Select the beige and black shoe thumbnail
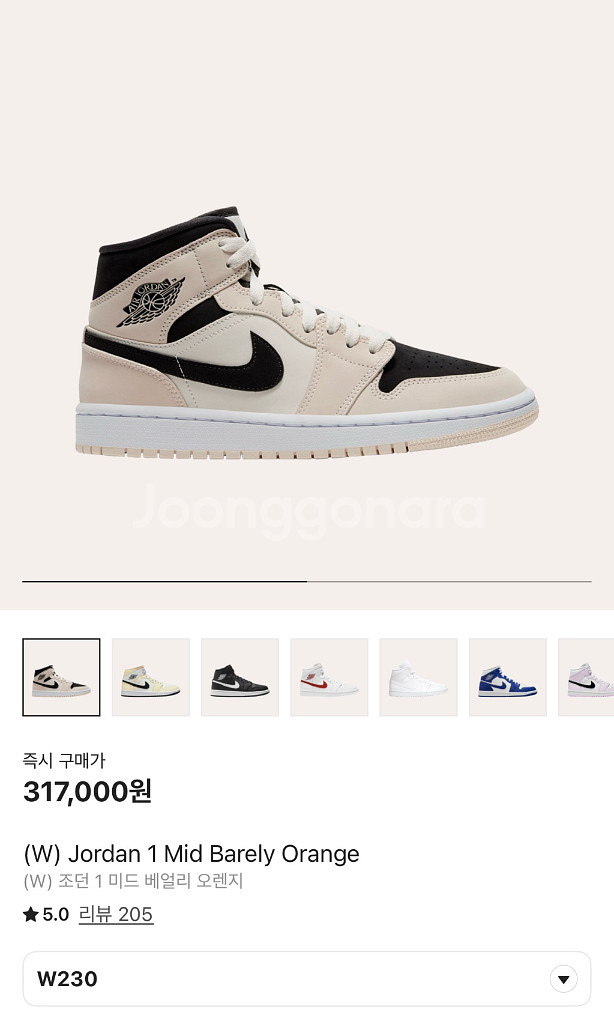The height and width of the screenshot is (1024, 614). coord(61,677)
